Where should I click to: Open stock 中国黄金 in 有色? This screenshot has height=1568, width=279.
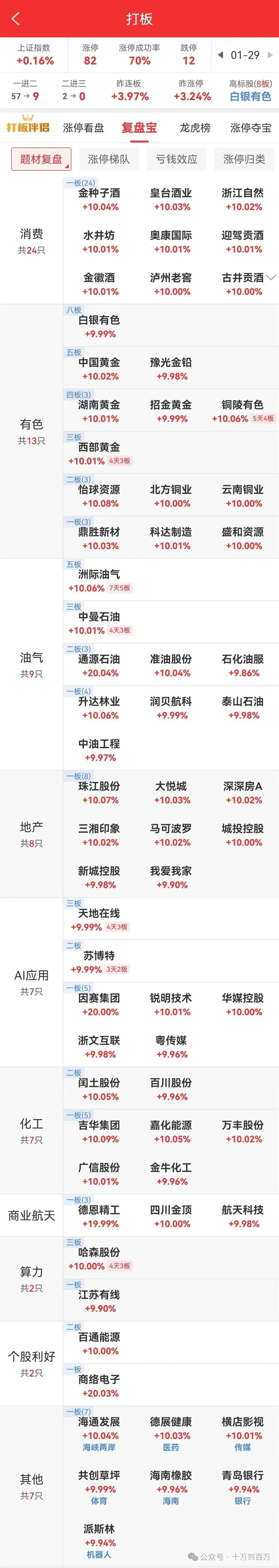(x=99, y=368)
